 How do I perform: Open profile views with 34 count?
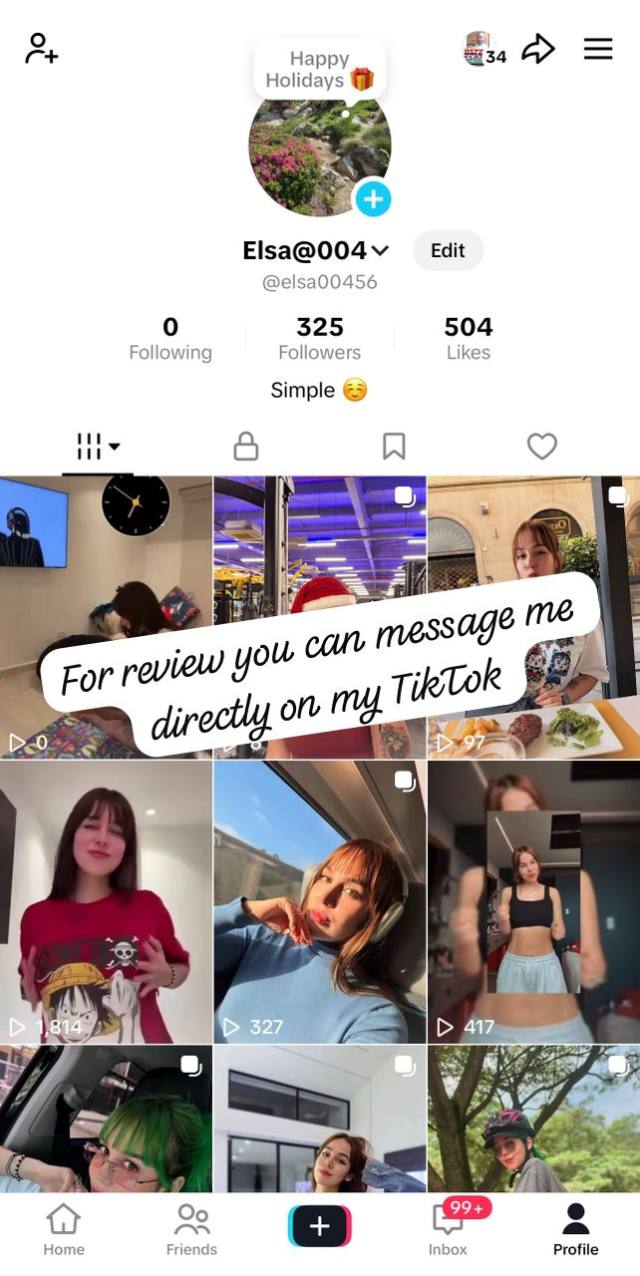pos(485,49)
